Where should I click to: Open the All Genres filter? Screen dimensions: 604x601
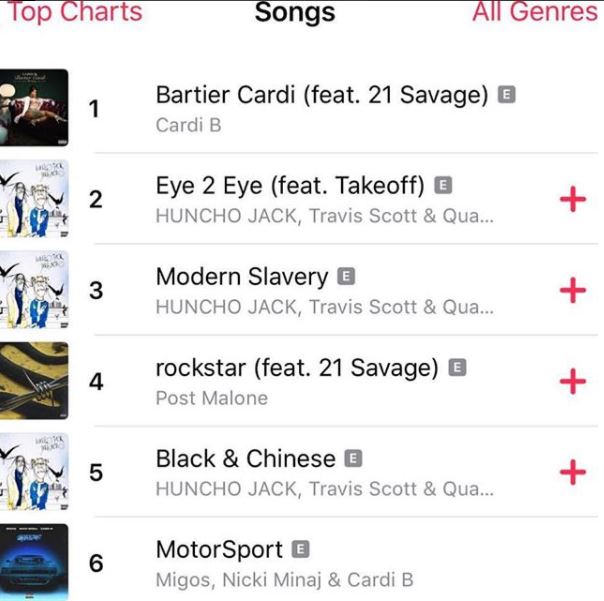click(x=537, y=12)
